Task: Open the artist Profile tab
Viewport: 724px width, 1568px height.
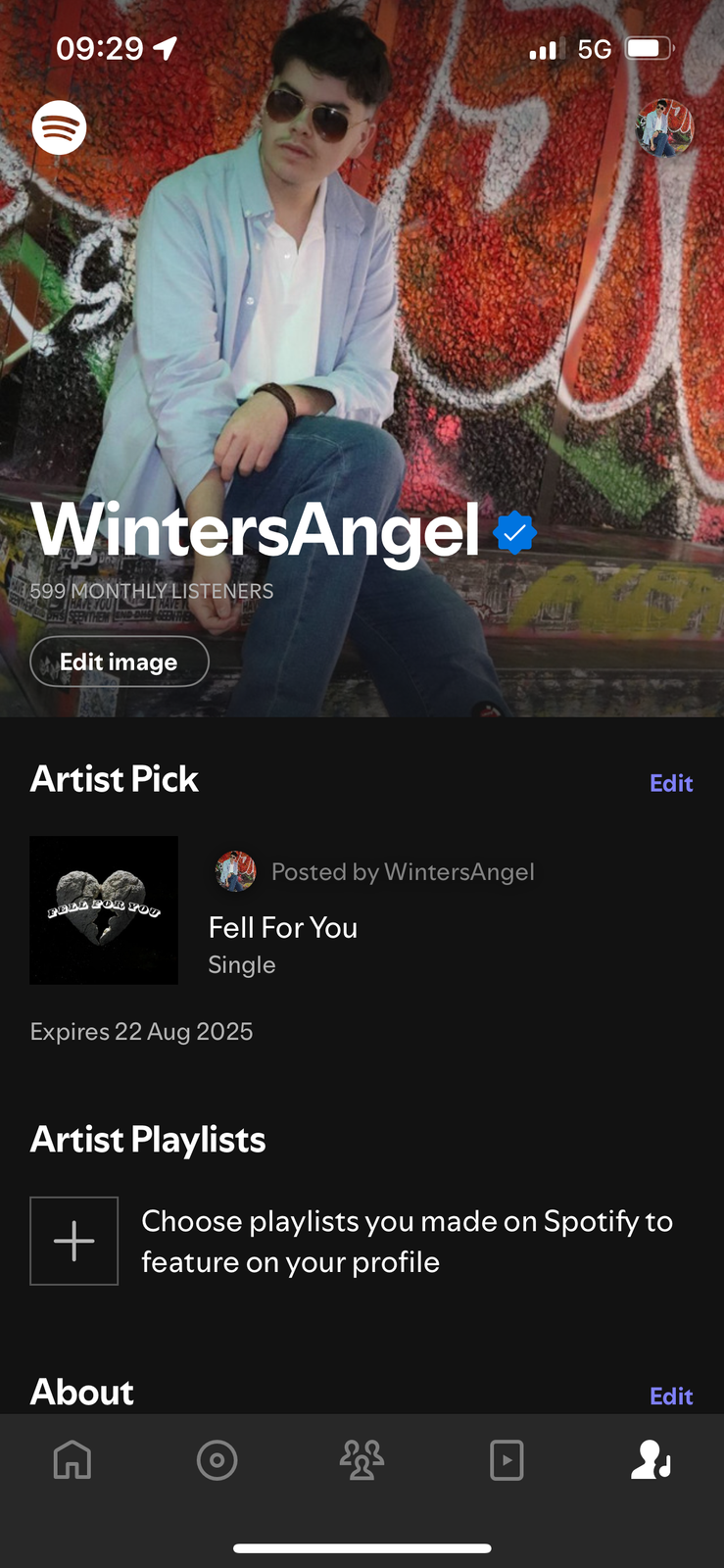Action: (x=651, y=1460)
